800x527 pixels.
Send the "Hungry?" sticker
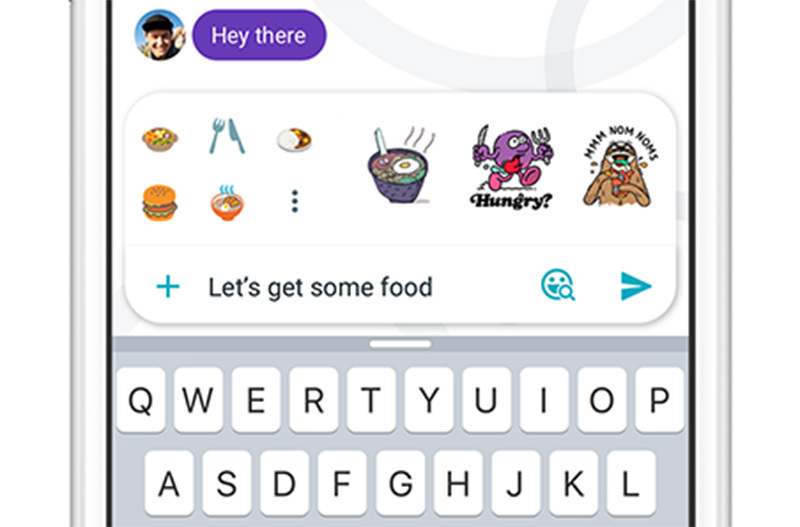click(x=512, y=171)
